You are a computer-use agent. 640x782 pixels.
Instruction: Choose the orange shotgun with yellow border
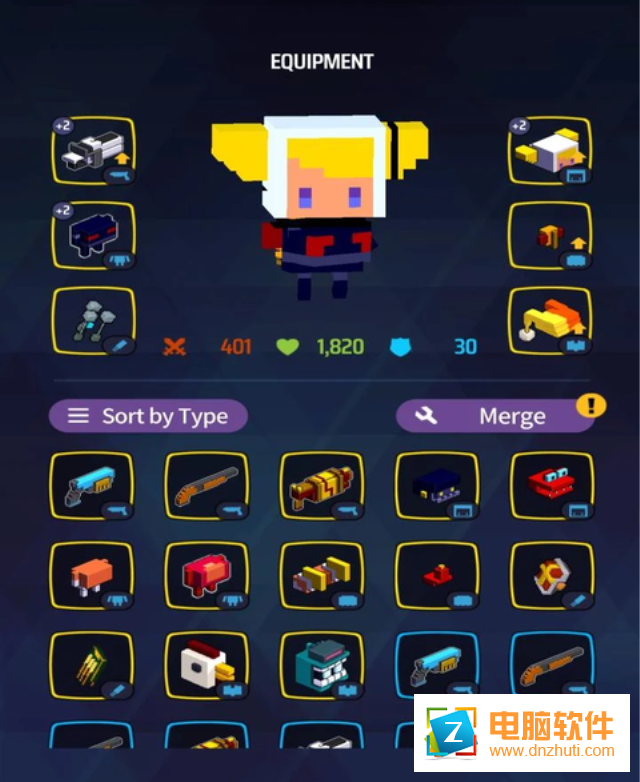click(x=206, y=486)
